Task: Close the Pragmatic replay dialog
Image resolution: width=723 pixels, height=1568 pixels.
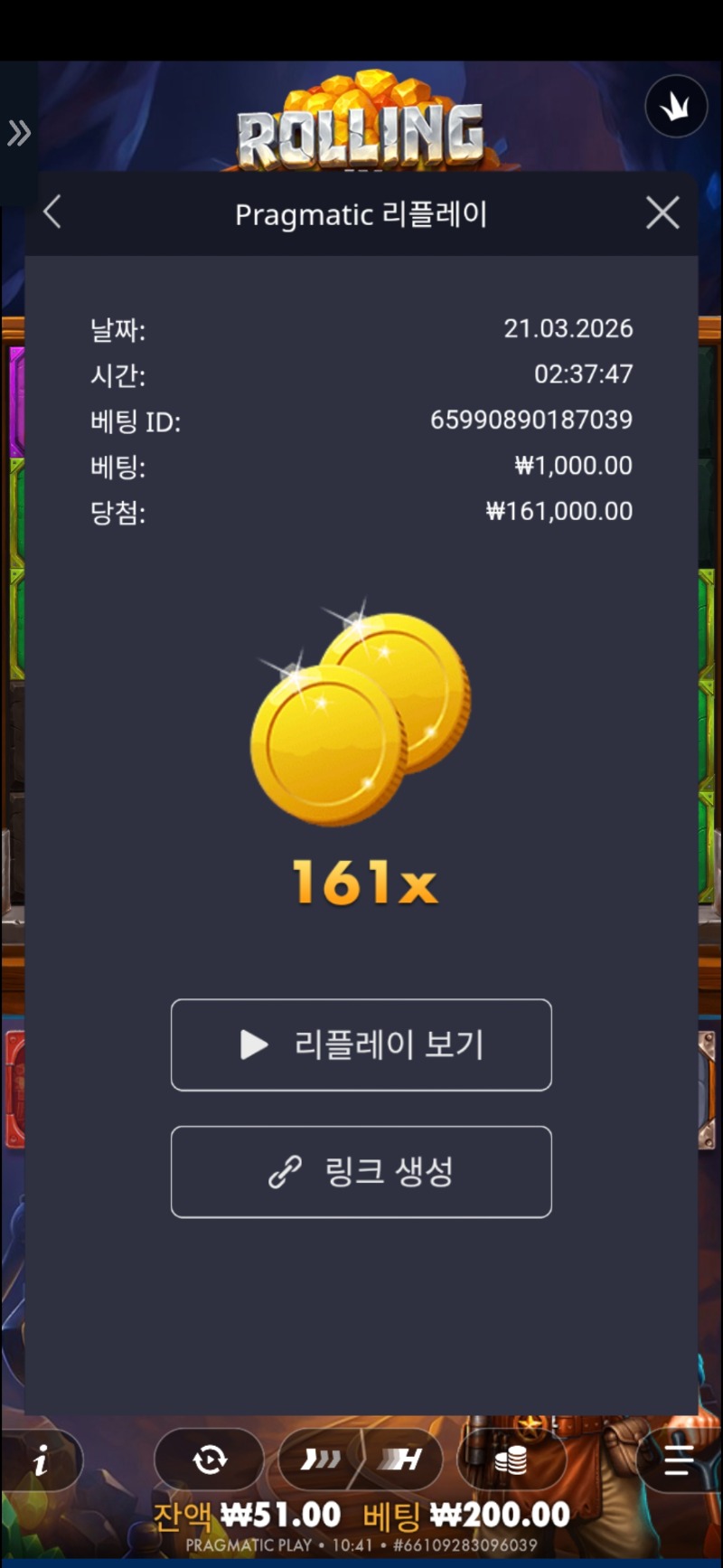Action: click(x=662, y=213)
